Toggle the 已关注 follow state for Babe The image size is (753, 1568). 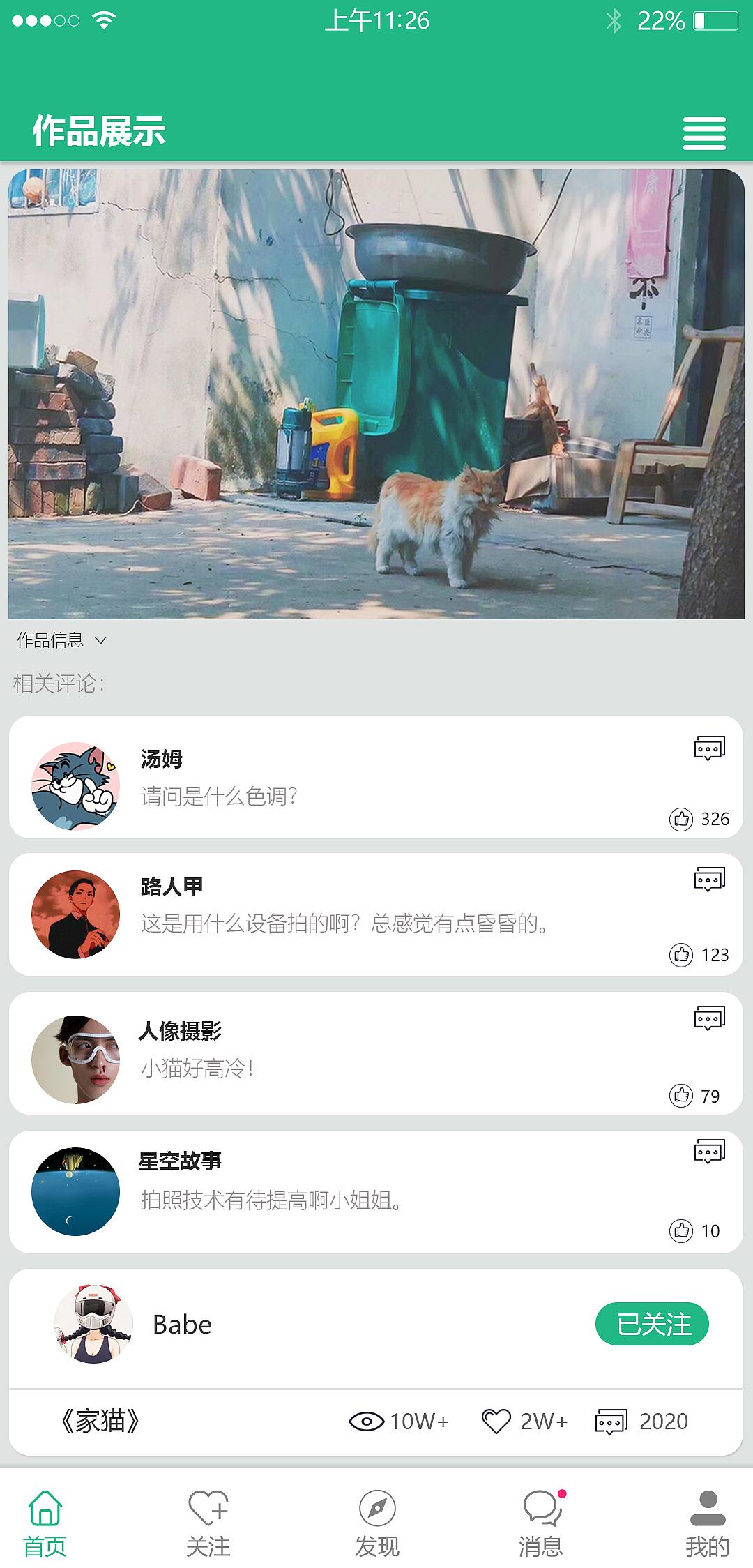click(652, 1323)
